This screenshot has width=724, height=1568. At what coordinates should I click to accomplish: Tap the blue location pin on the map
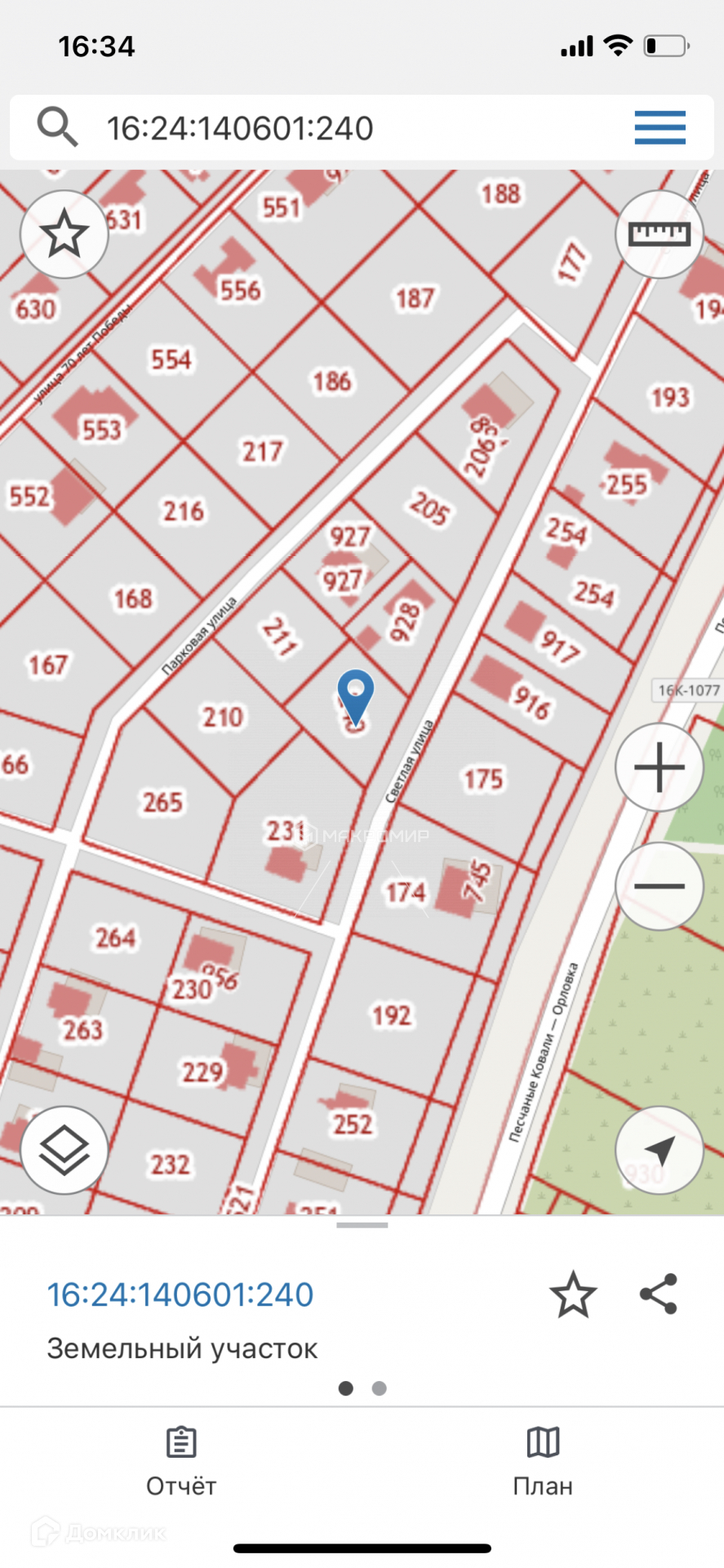(355, 693)
